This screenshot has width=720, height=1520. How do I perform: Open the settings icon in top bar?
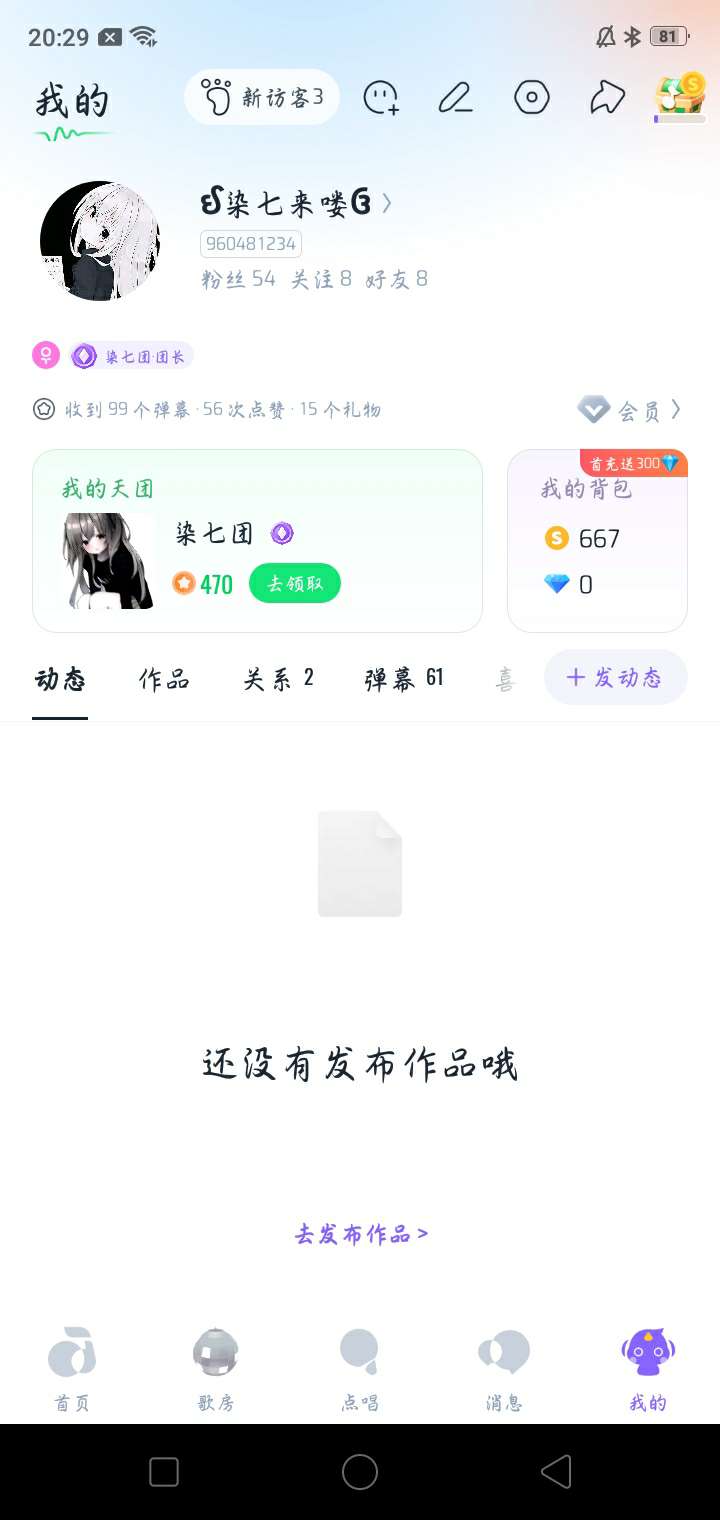pos(532,97)
